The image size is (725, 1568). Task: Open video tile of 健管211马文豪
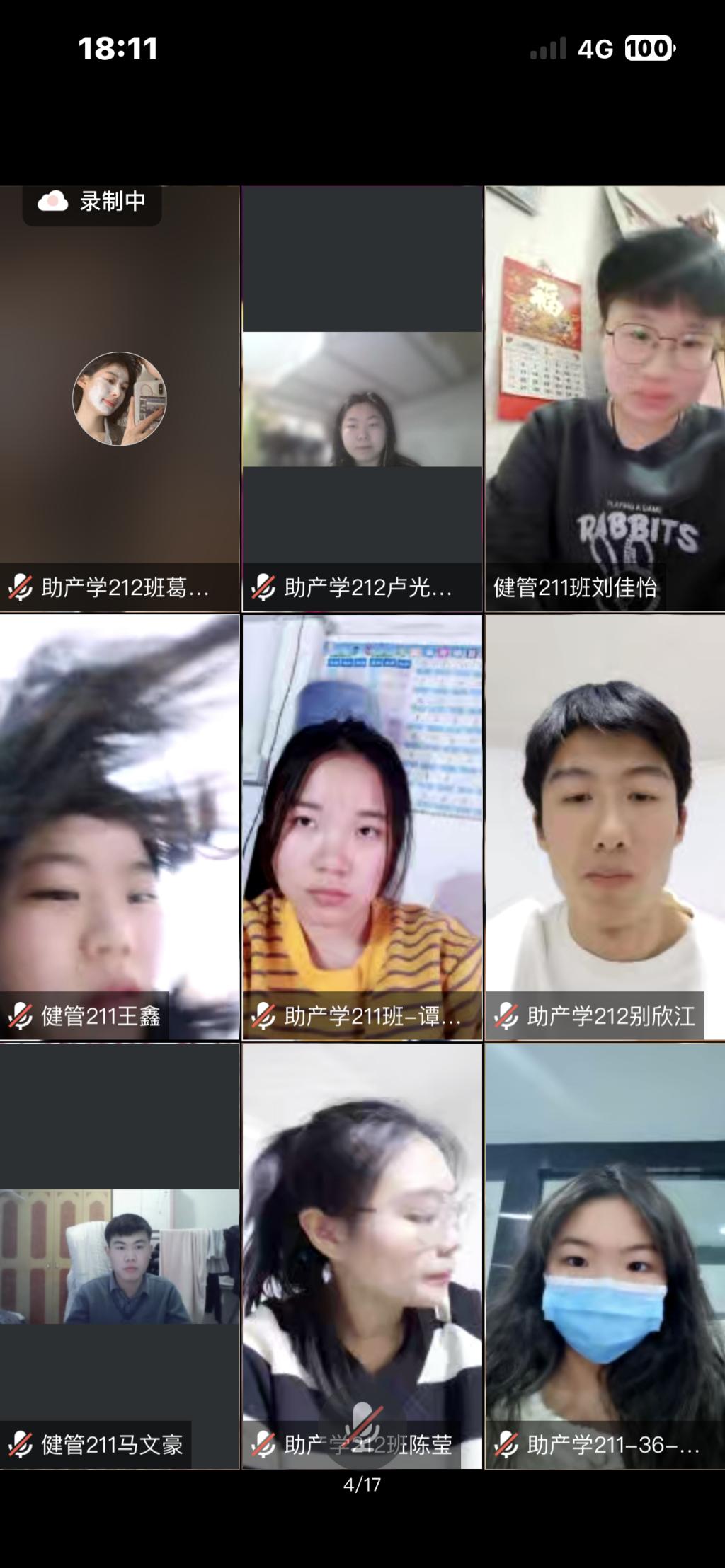120,1256
